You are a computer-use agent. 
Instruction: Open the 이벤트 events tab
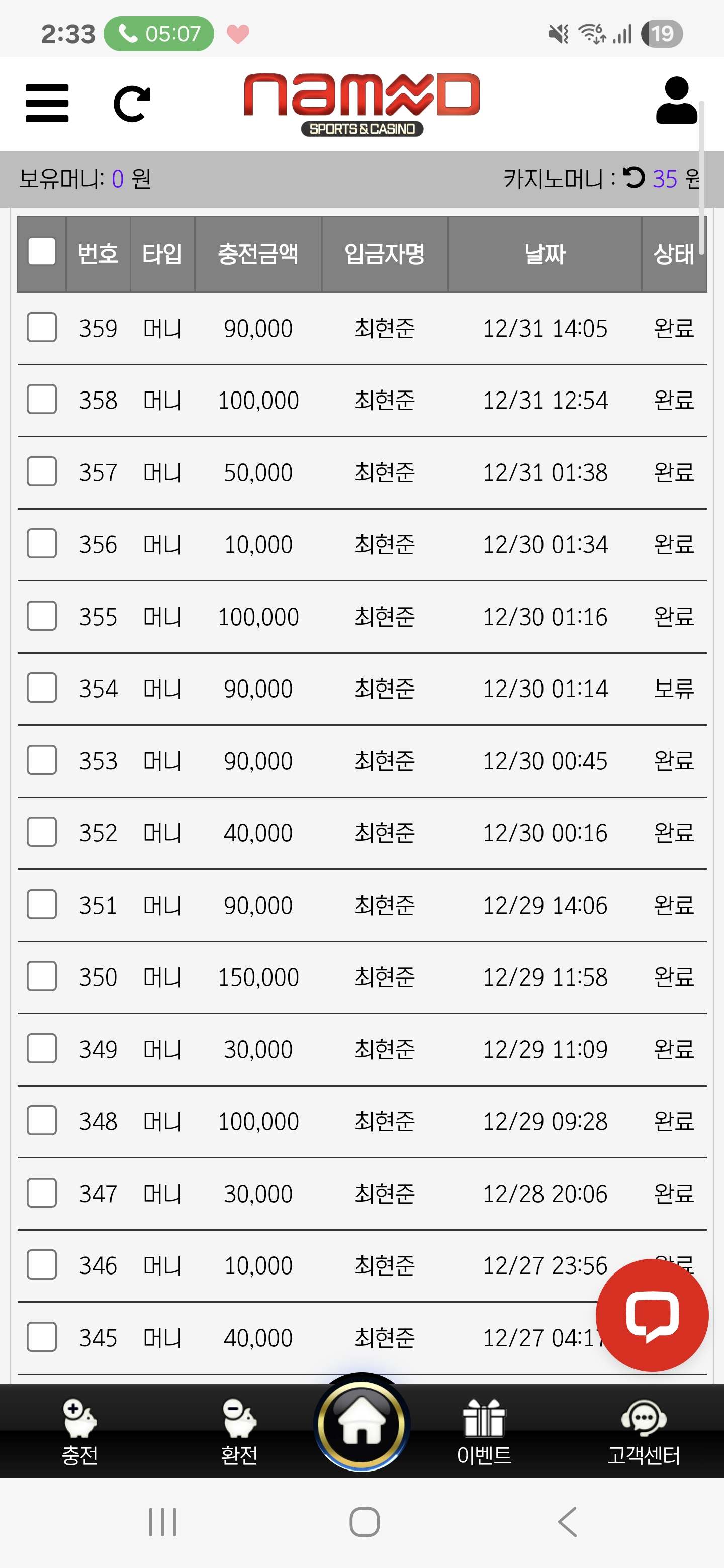(484, 1432)
